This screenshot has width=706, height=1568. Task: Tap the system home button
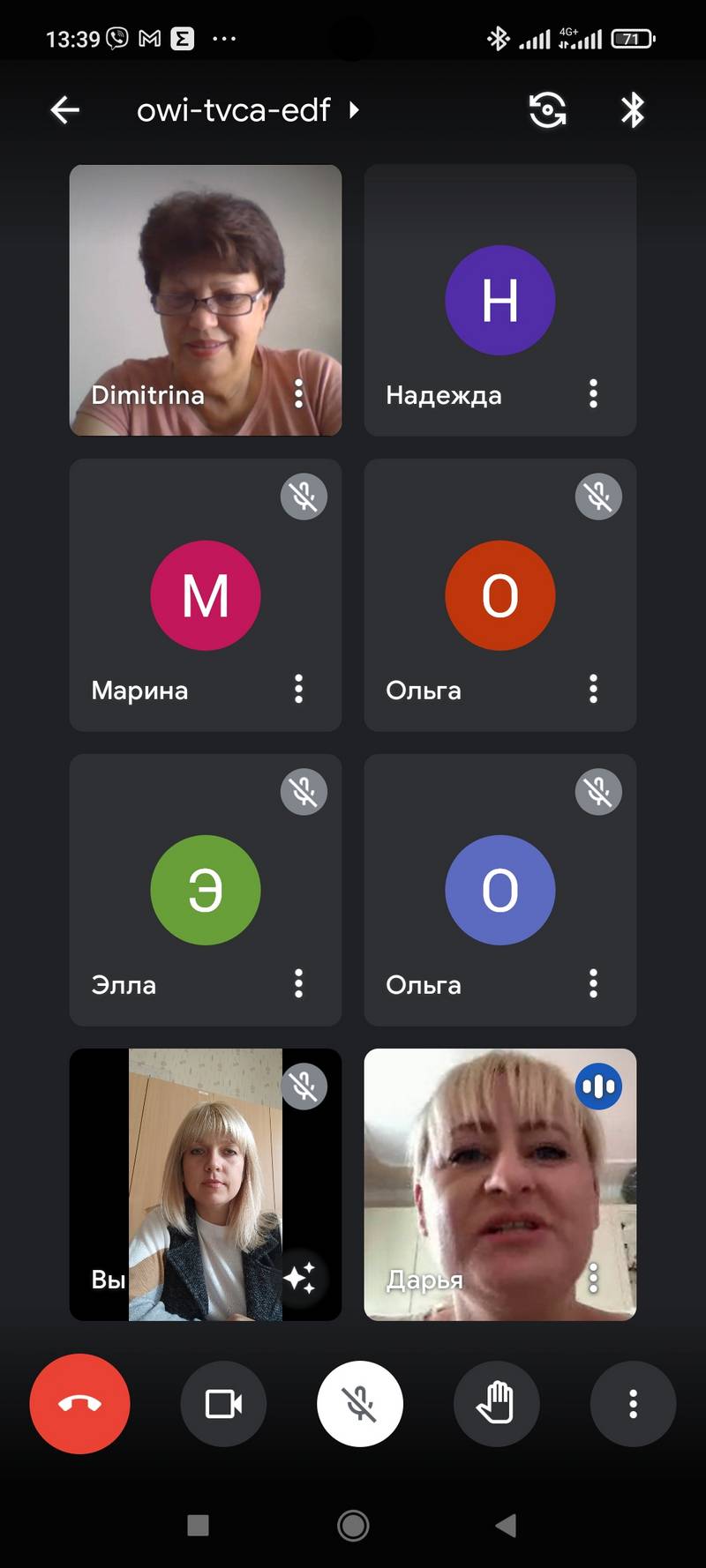tap(353, 1526)
